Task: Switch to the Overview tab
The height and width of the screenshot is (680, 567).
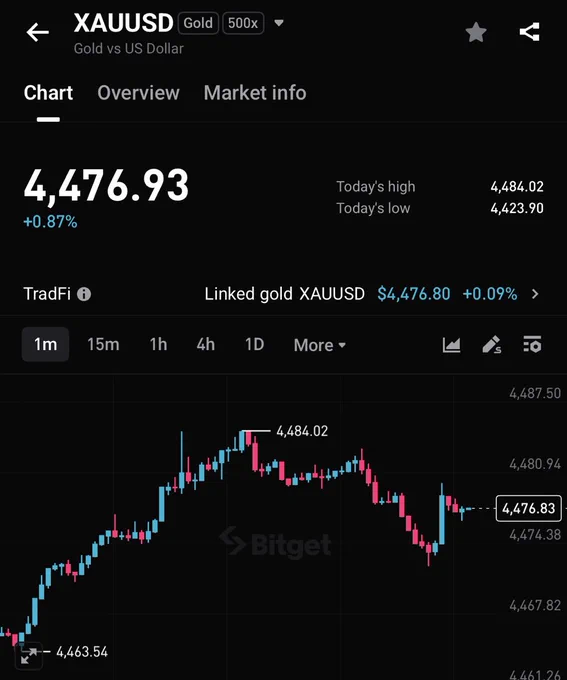Action: coord(138,93)
